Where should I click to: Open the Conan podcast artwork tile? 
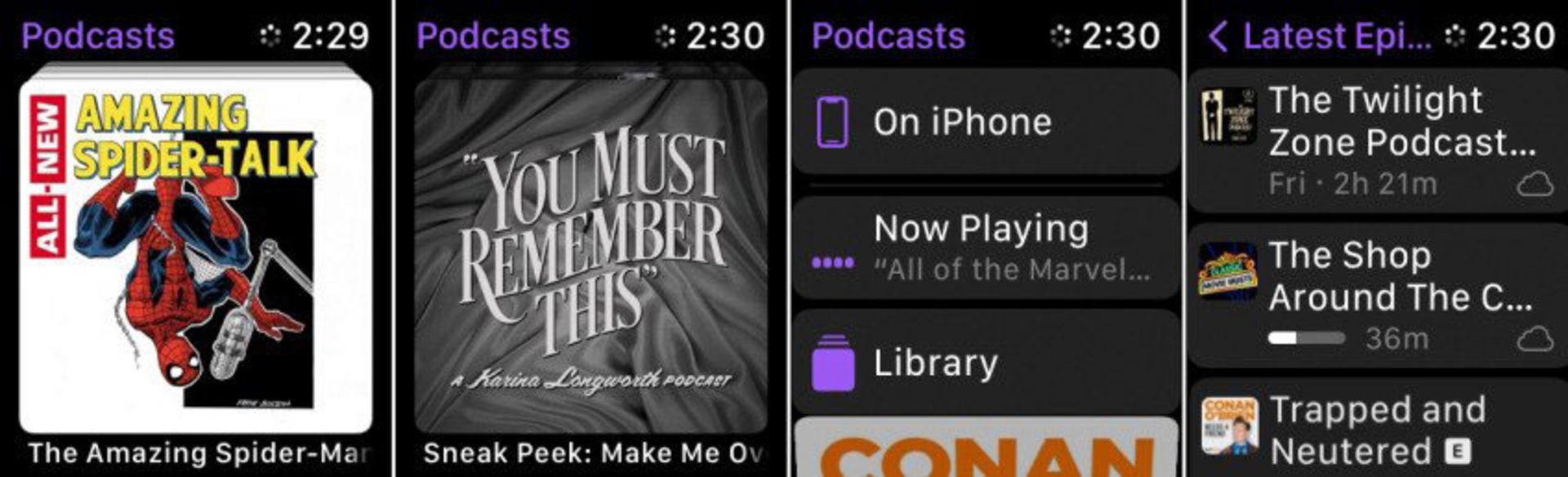coord(986,449)
